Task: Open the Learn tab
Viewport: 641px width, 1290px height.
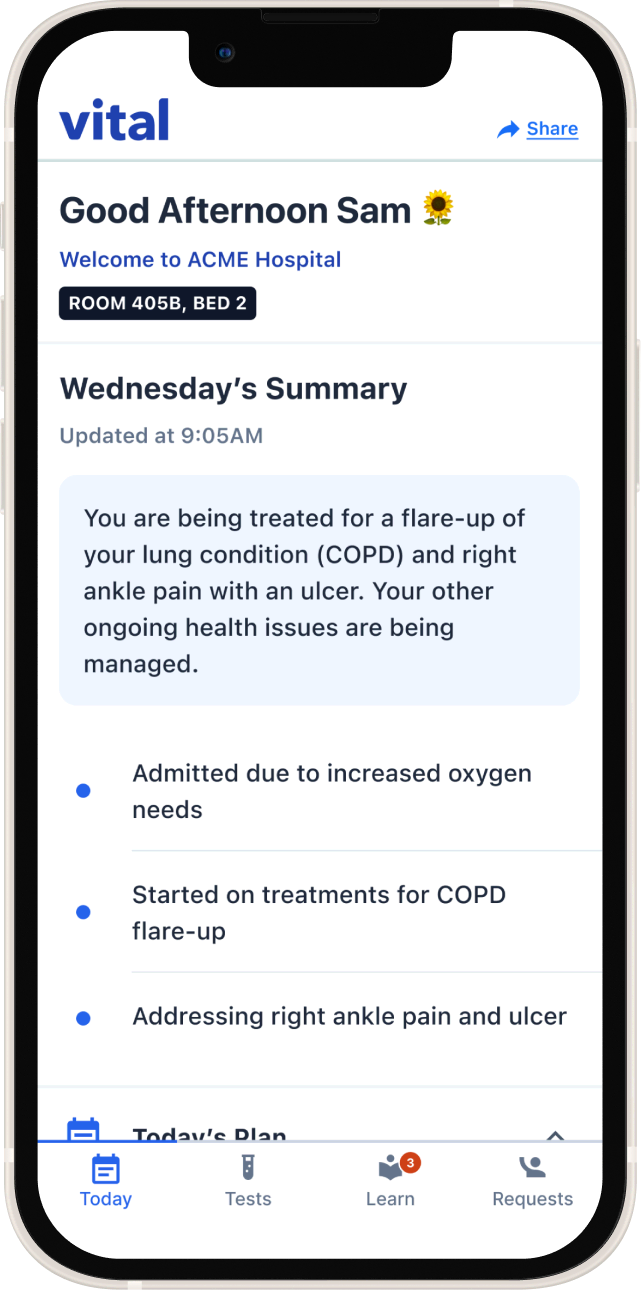Action: tap(391, 1181)
